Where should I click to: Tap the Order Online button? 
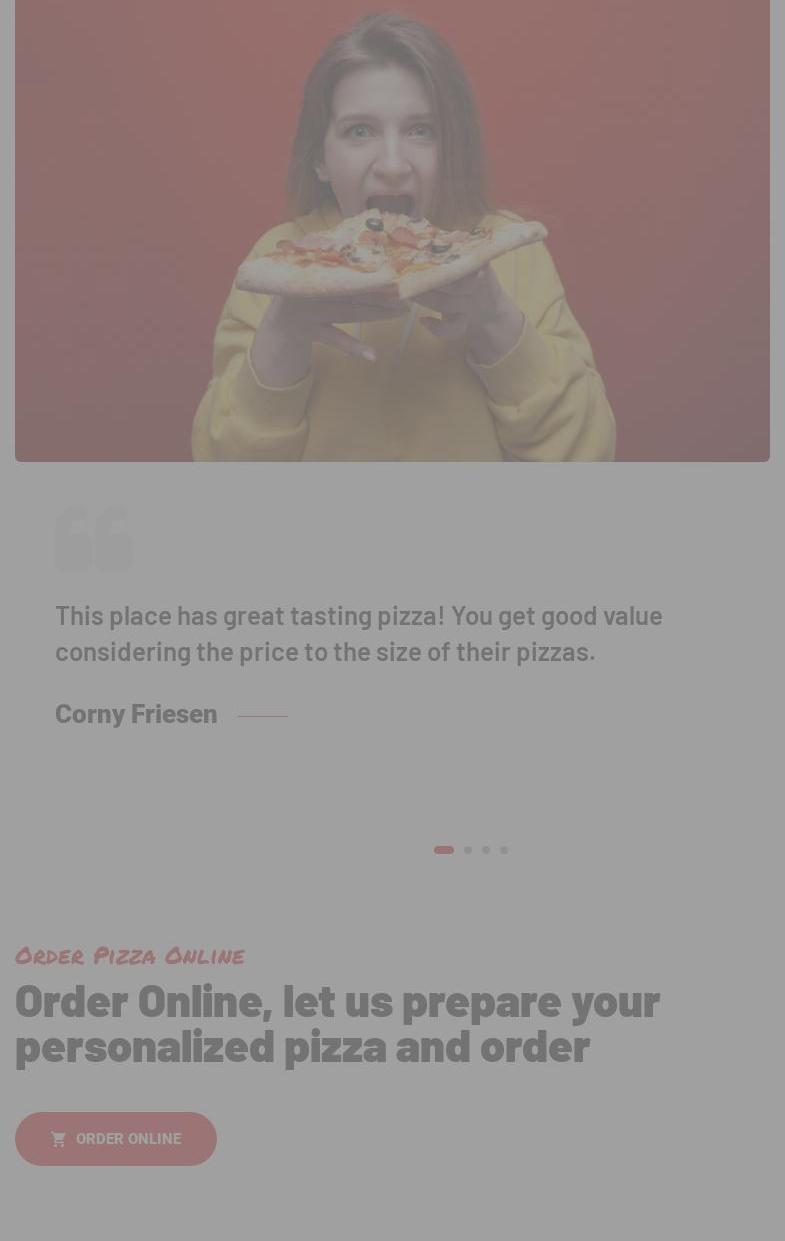coord(116,1138)
